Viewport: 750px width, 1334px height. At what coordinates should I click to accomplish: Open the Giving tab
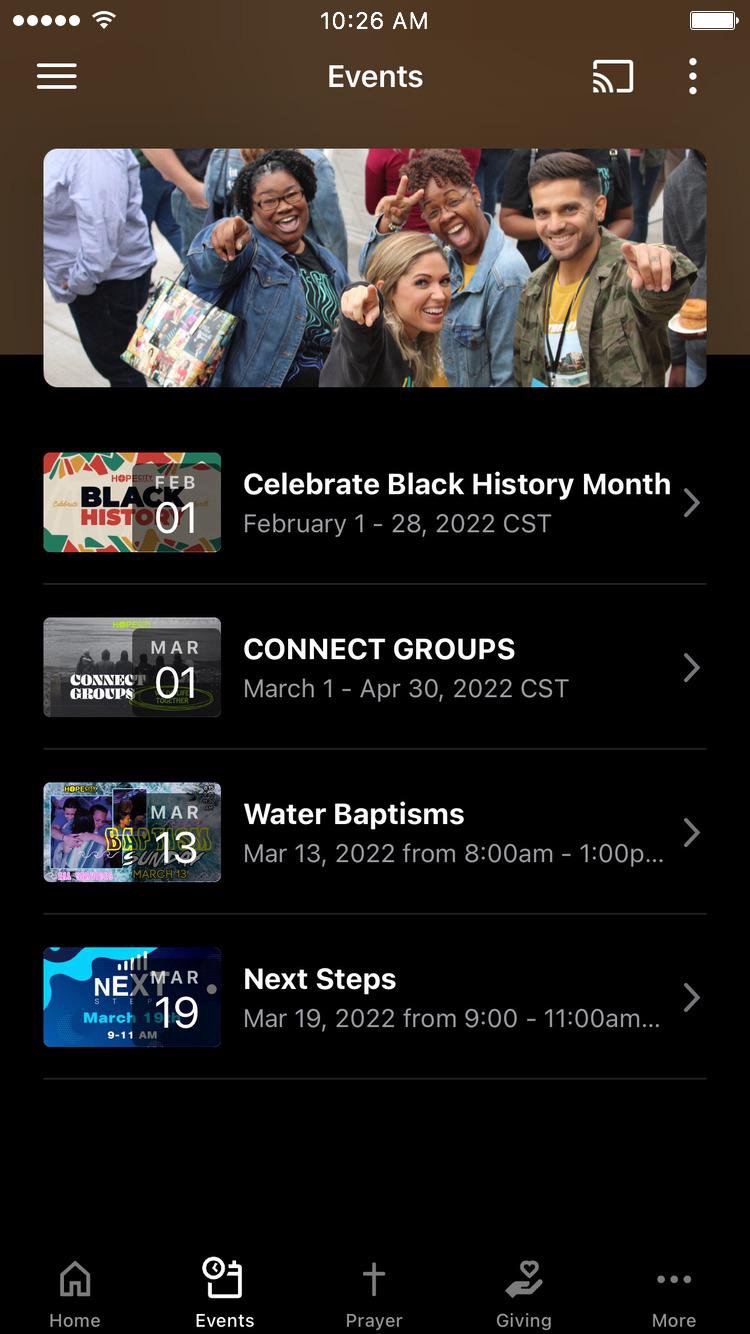point(523,1293)
